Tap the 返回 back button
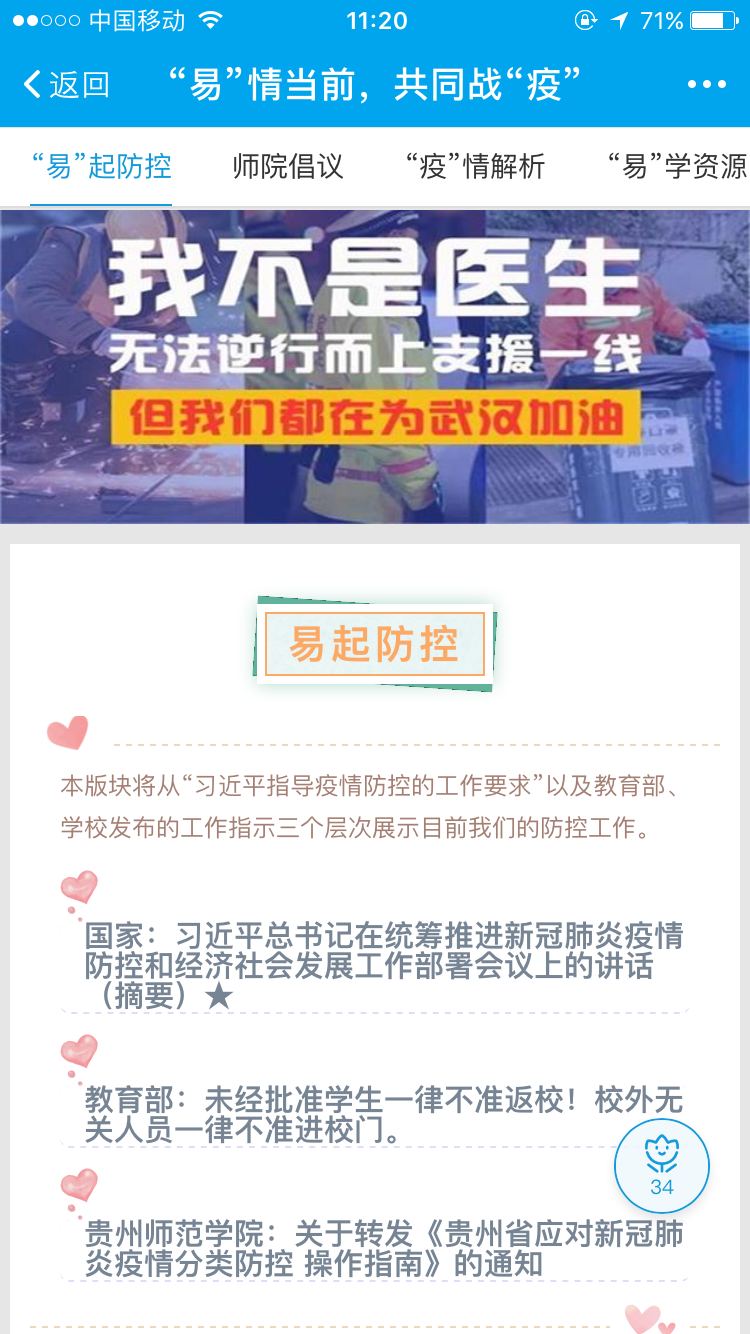 coord(67,85)
